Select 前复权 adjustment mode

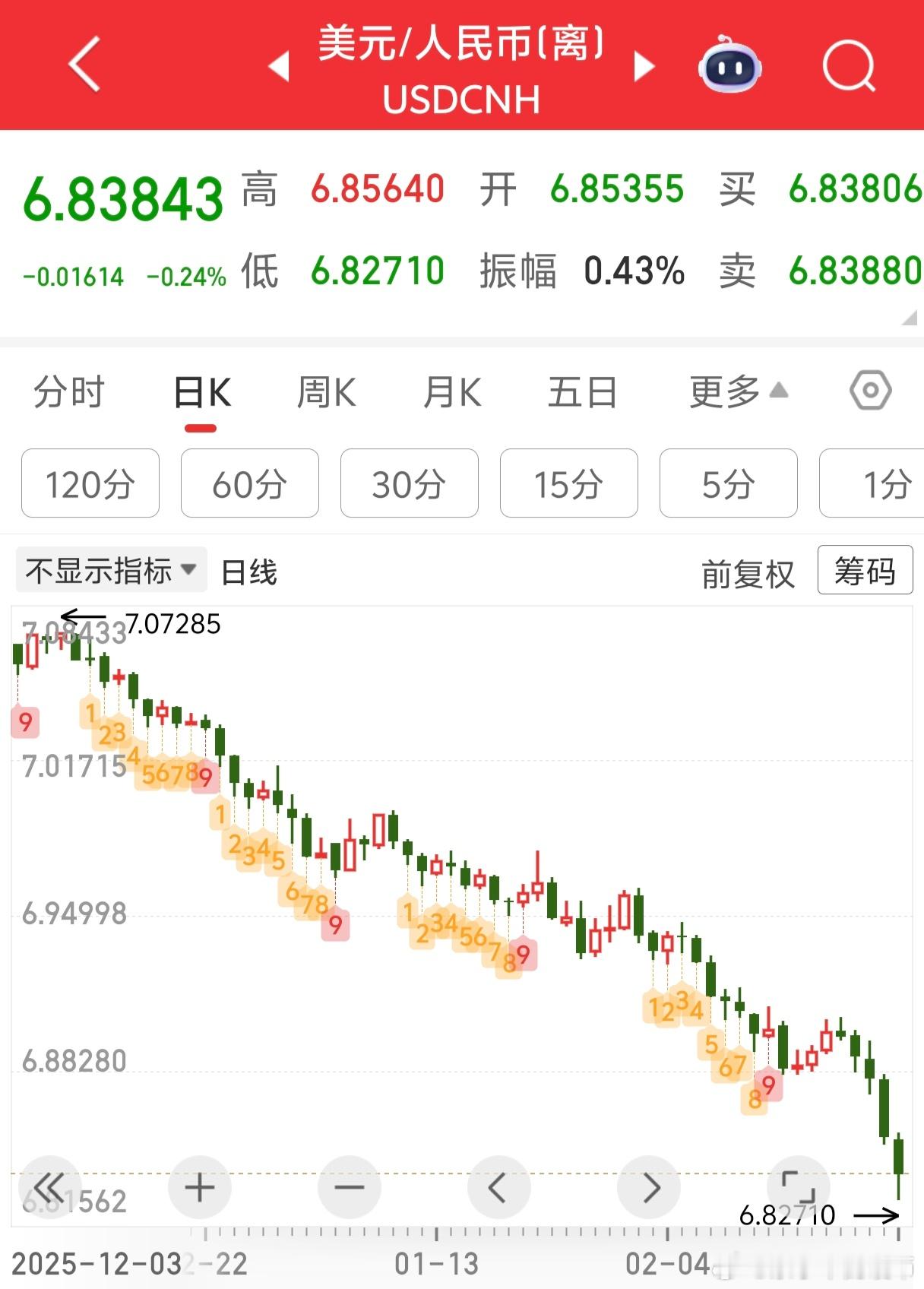click(748, 572)
